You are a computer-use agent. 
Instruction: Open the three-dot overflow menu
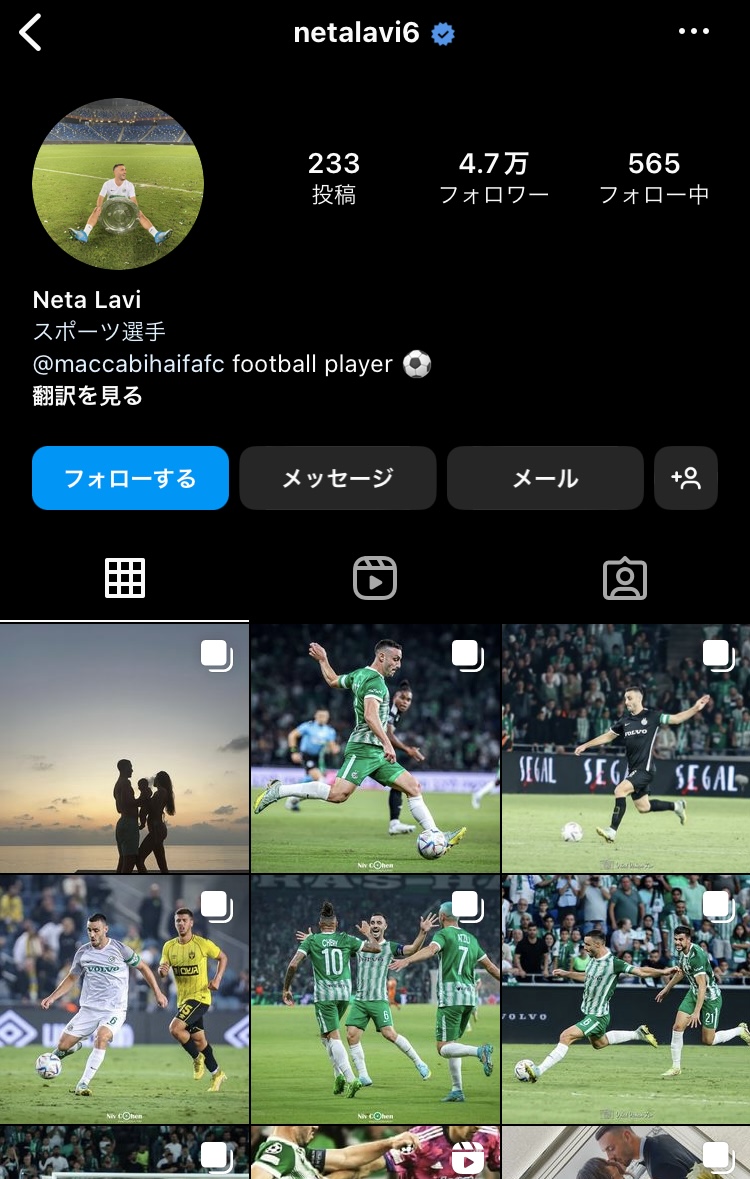693,32
